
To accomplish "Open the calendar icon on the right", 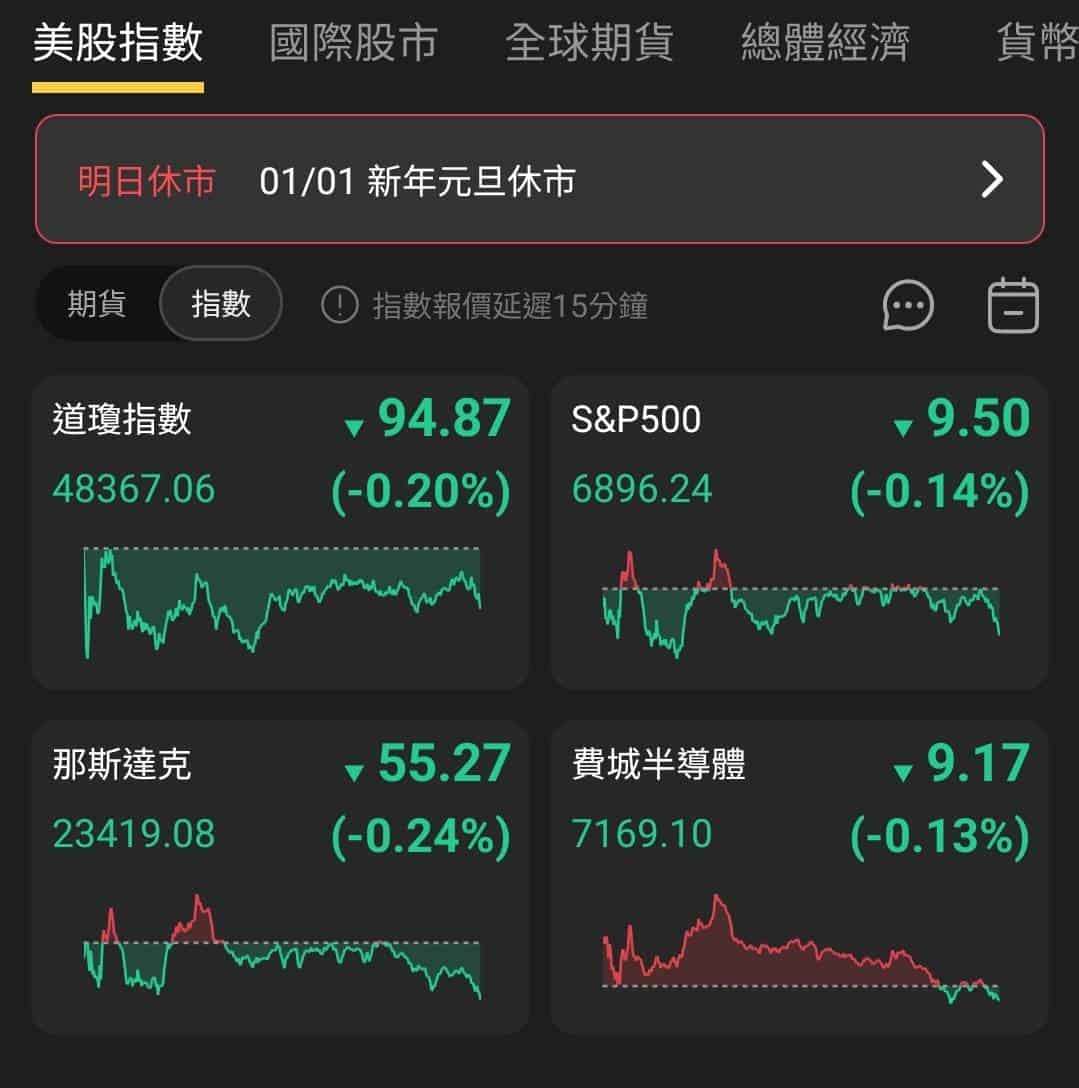I will tap(1014, 305).
